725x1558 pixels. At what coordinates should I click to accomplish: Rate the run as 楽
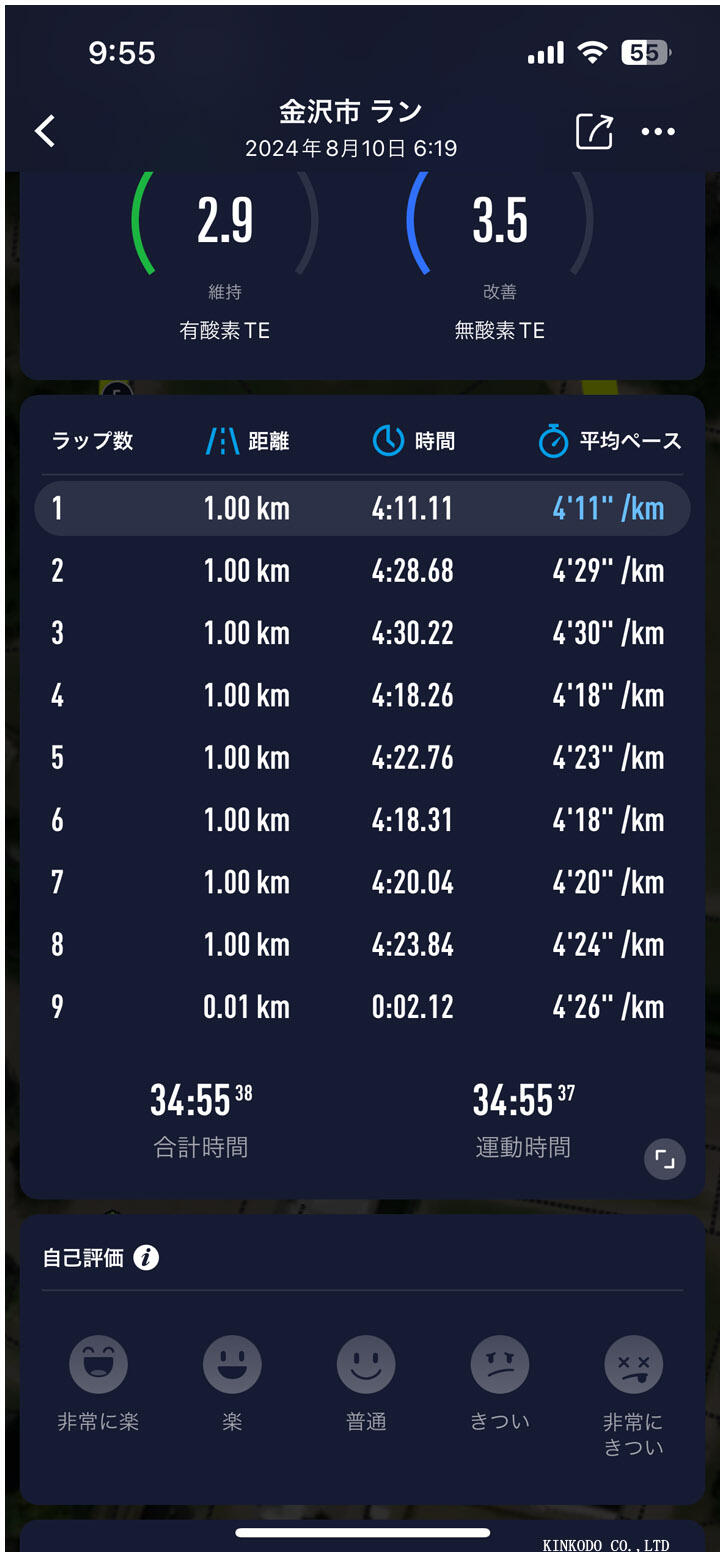(x=232, y=1365)
